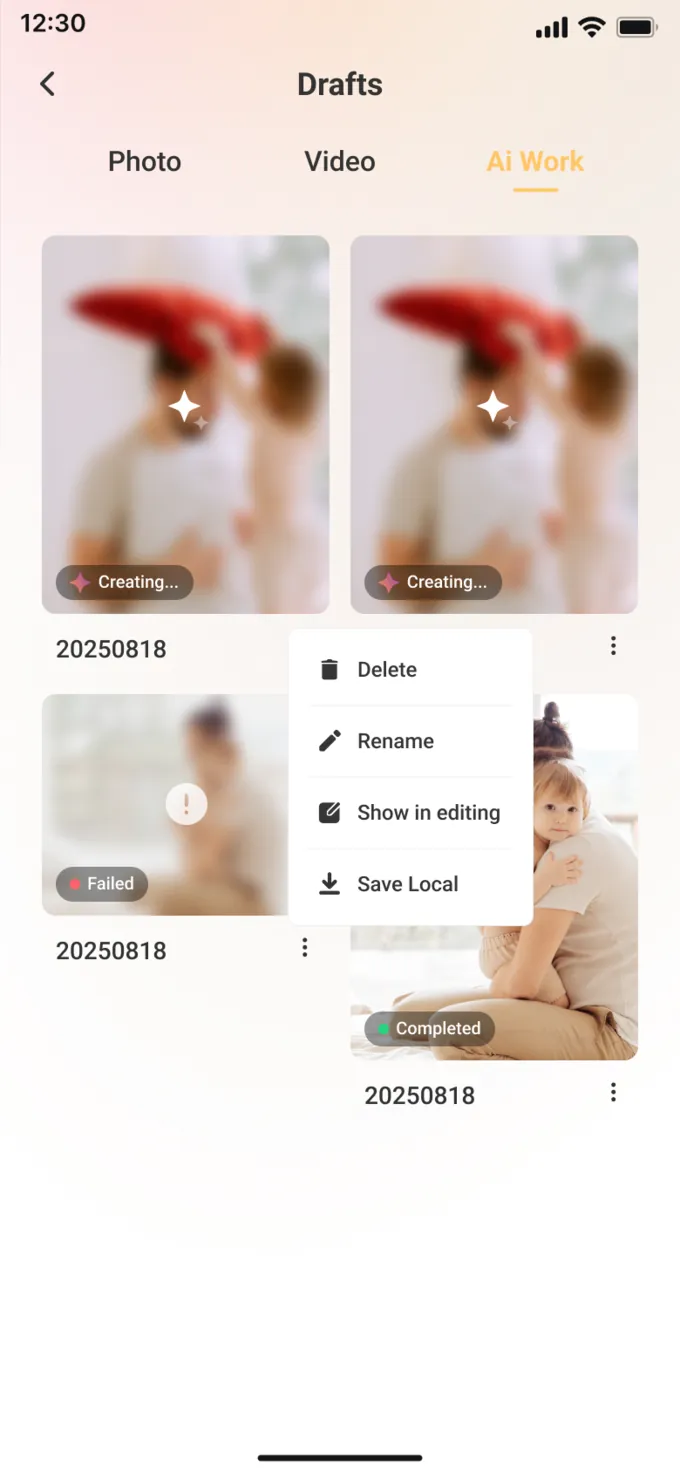Open more options under the Completed draft

(613, 1093)
